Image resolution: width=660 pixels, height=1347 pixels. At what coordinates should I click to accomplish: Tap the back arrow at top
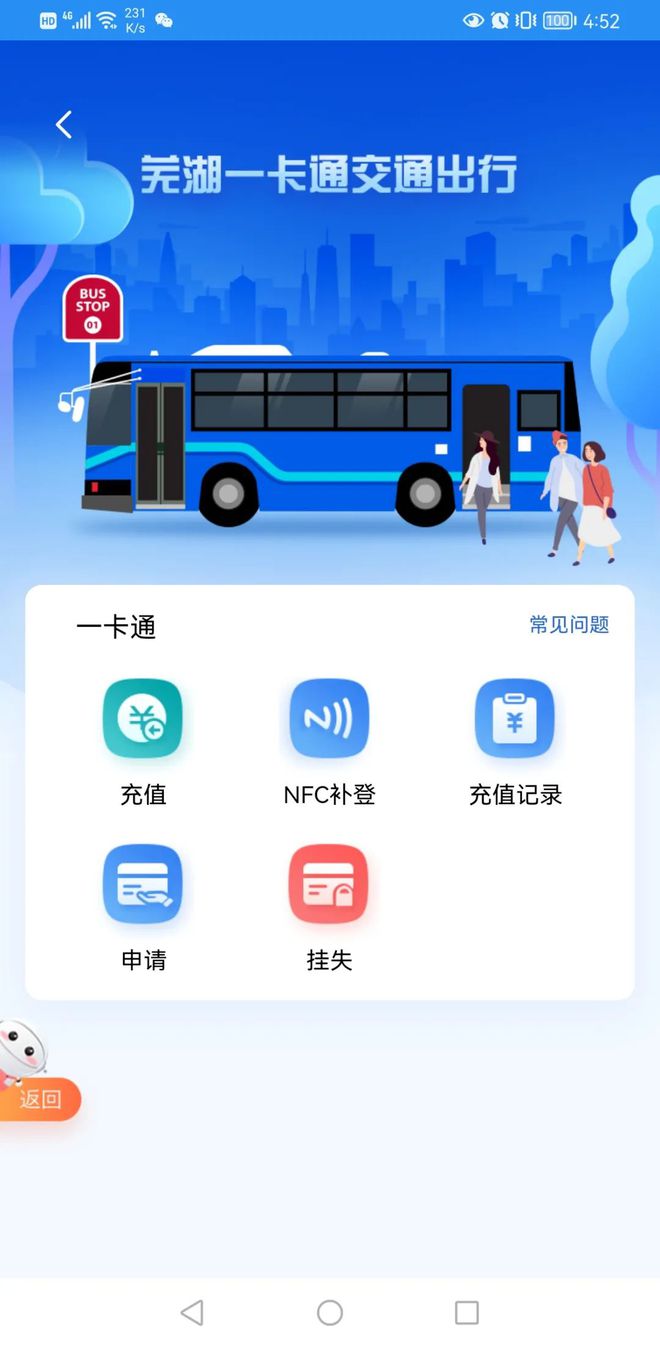click(x=64, y=125)
